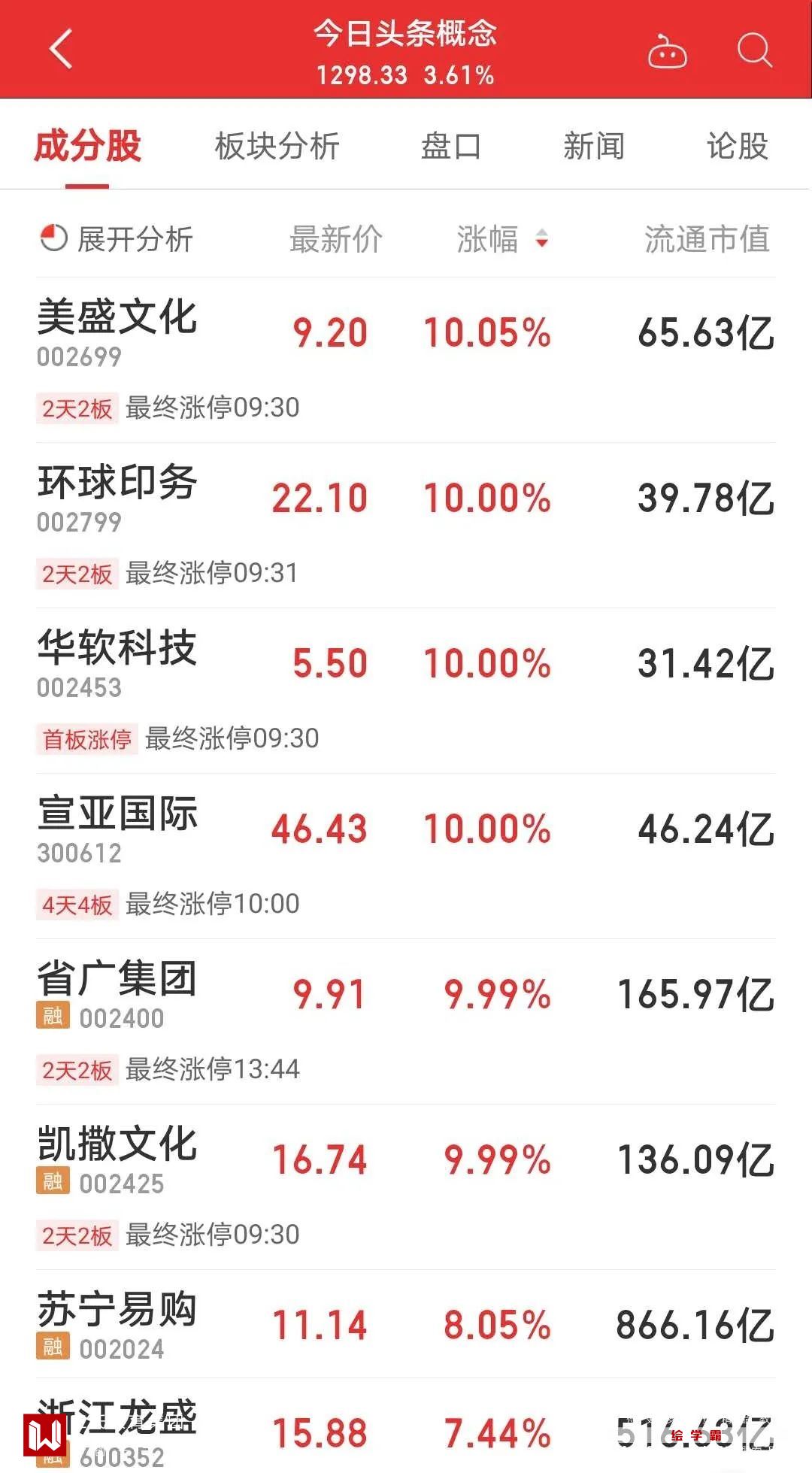
Task: Sort the list by 最新价
Action: click(x=336, y=240)
